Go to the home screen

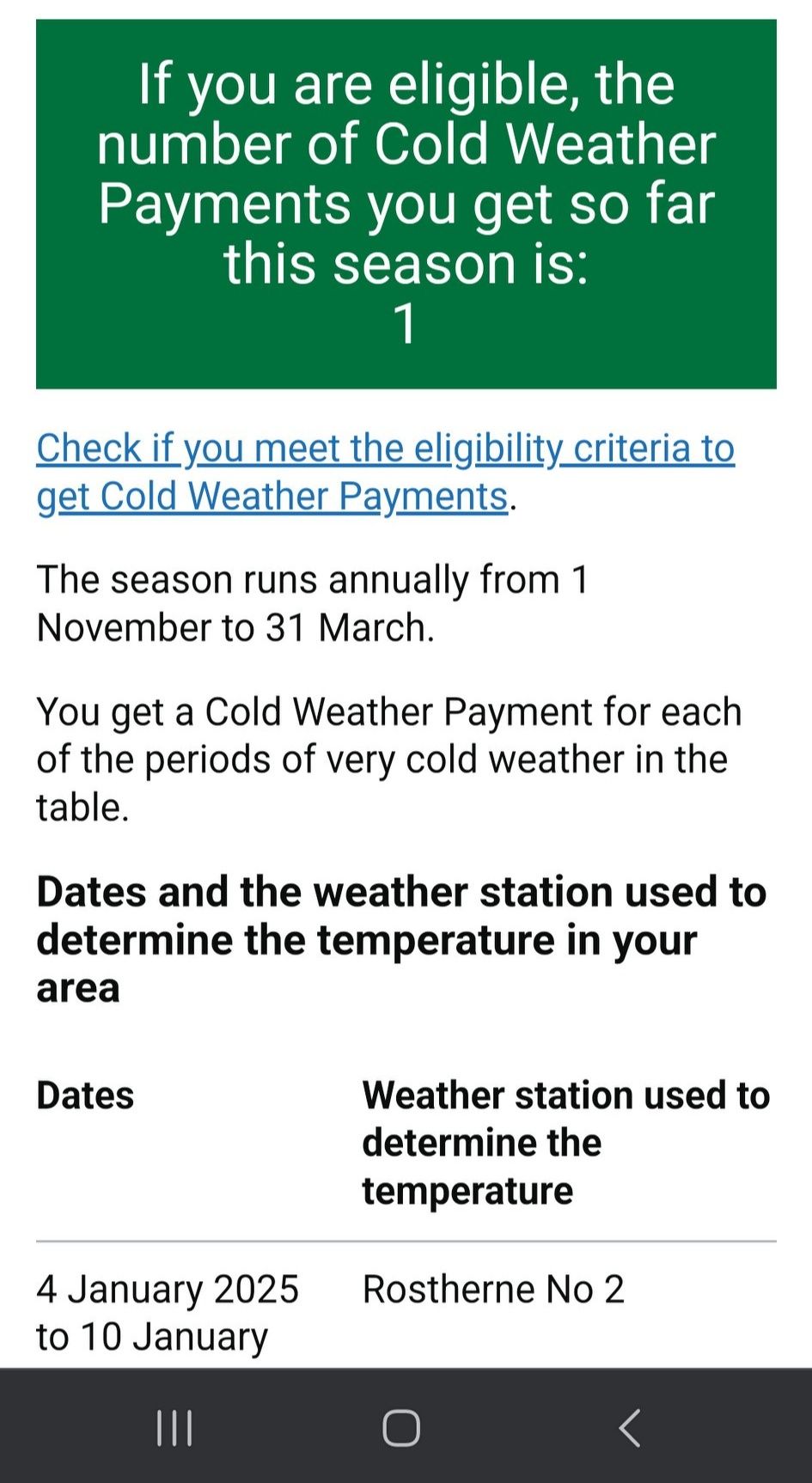[401, 1428]
